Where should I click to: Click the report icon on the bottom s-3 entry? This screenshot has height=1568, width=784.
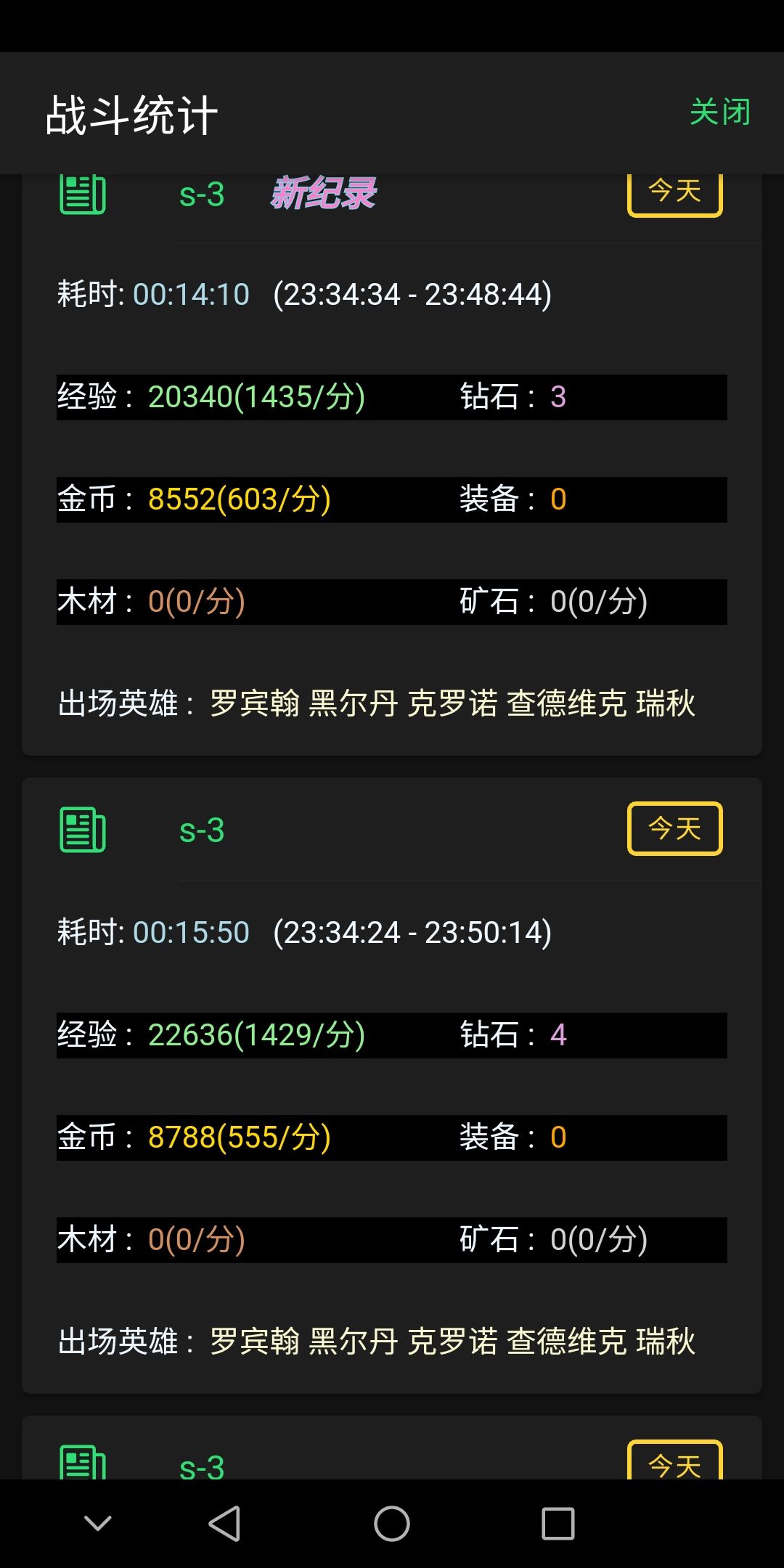(83, 1466)
